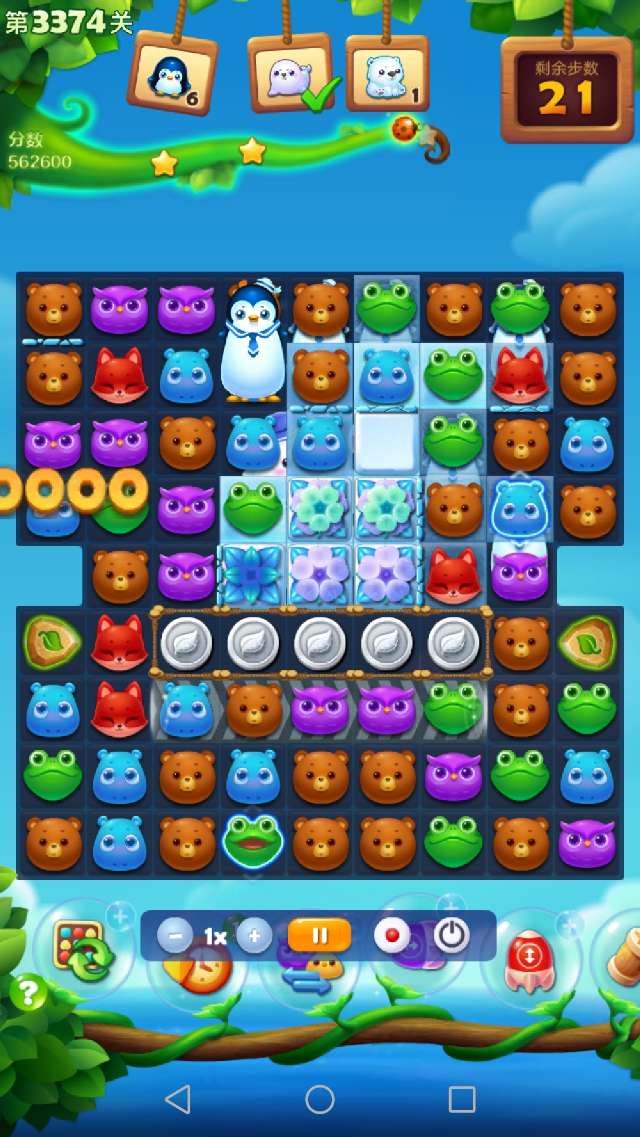Start recording with the red record button

click(392, 936)
